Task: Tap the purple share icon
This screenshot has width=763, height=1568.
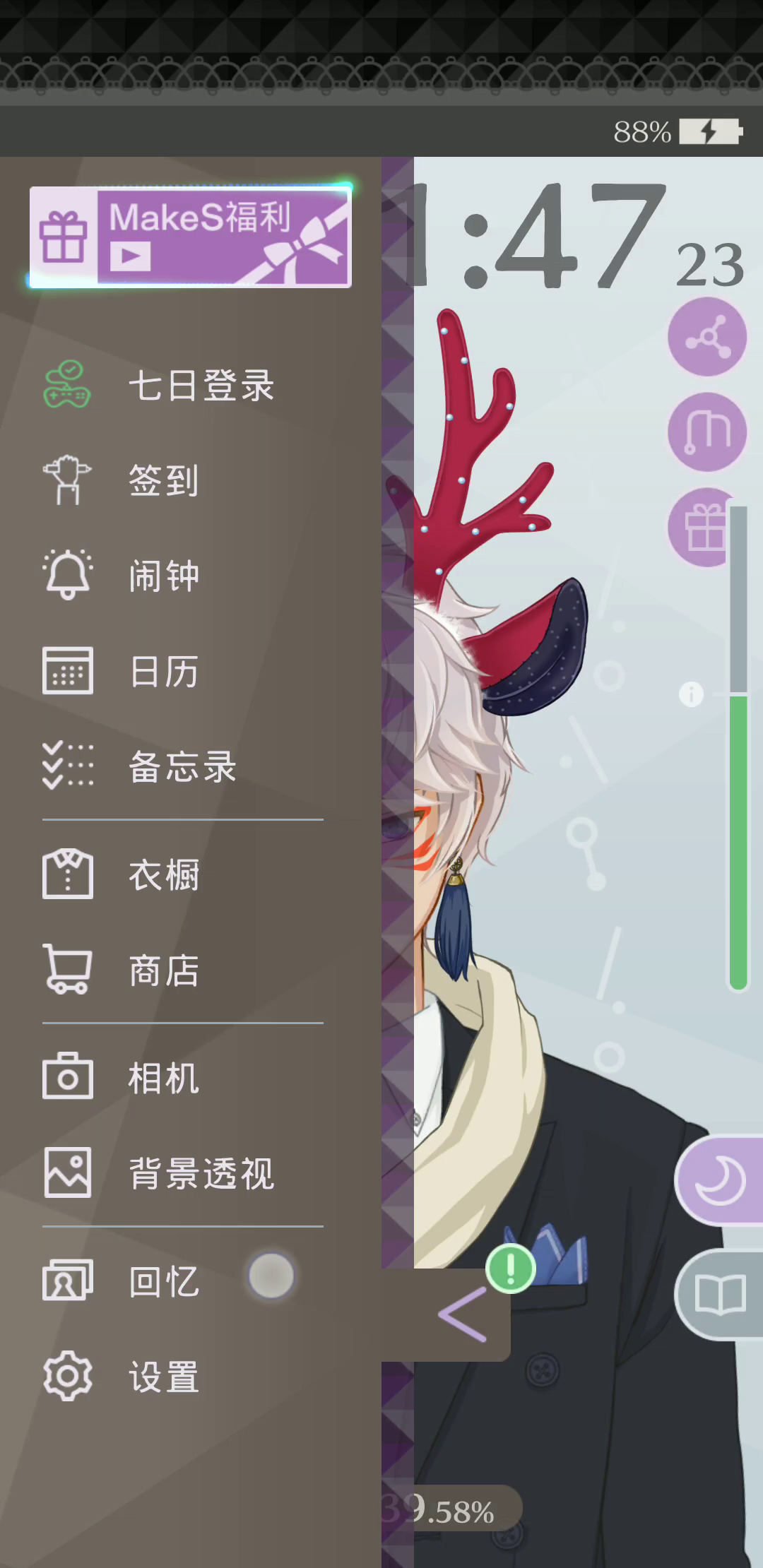Action: [707, 337]
